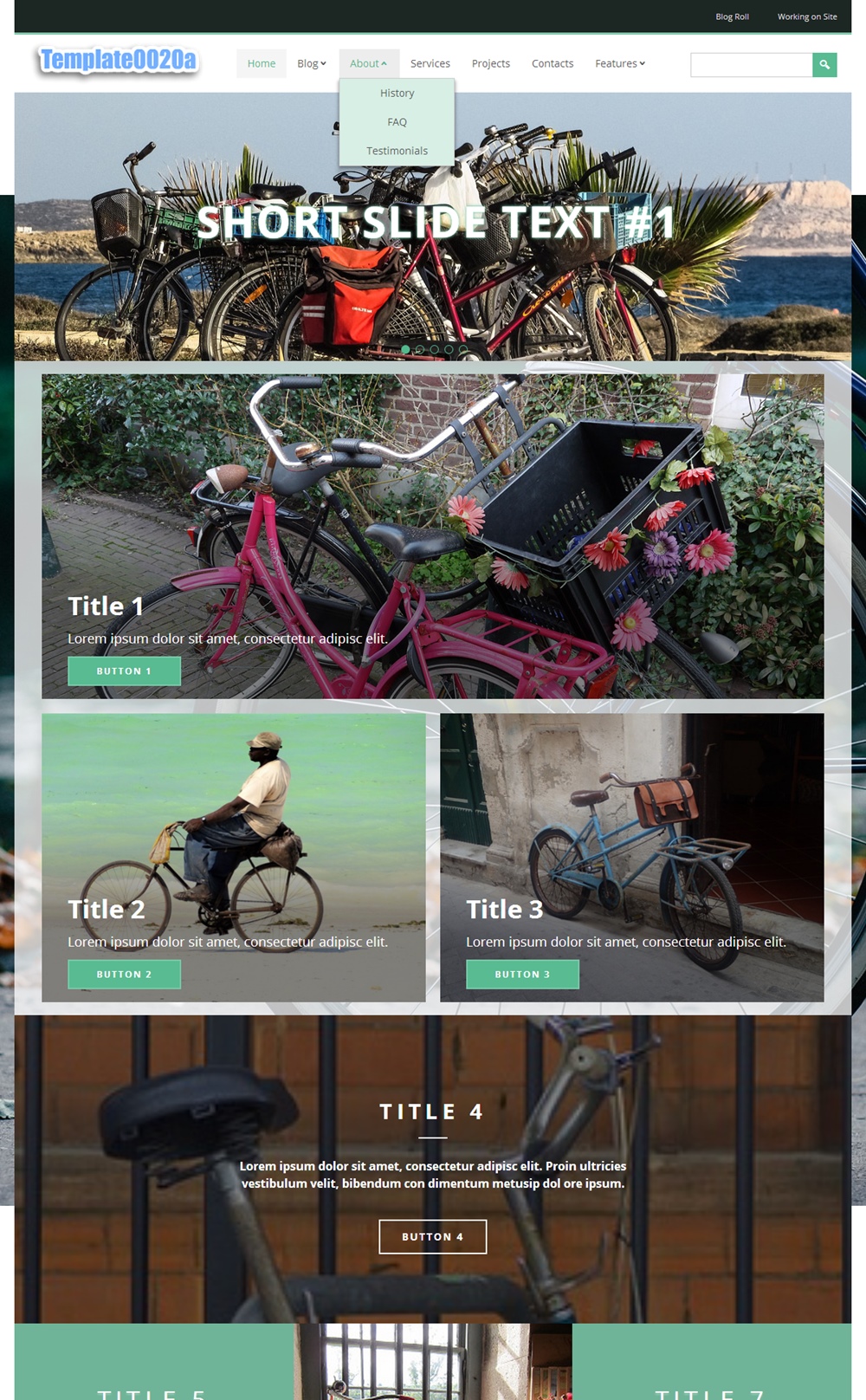Open the Working on Site link
866x1400 pixels.
click(806, 16)
